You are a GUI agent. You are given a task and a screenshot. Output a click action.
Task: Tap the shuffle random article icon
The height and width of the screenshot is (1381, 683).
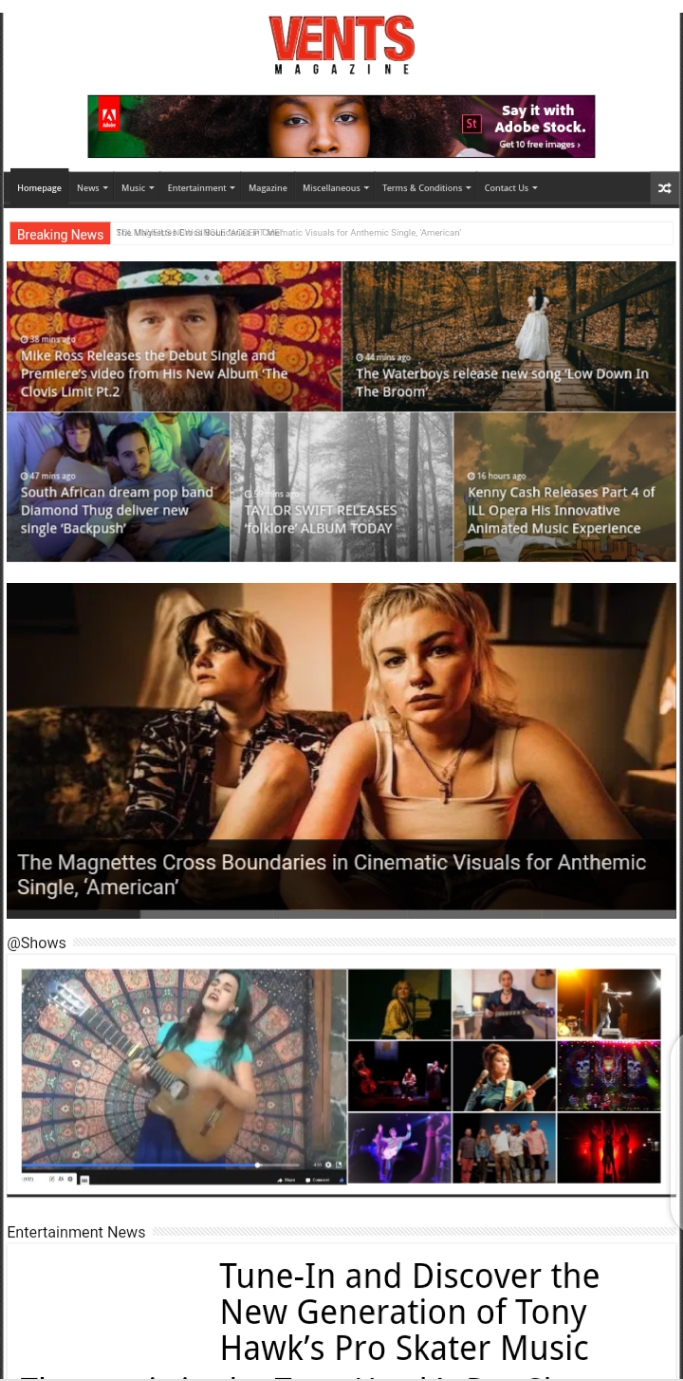pos(664,188)
